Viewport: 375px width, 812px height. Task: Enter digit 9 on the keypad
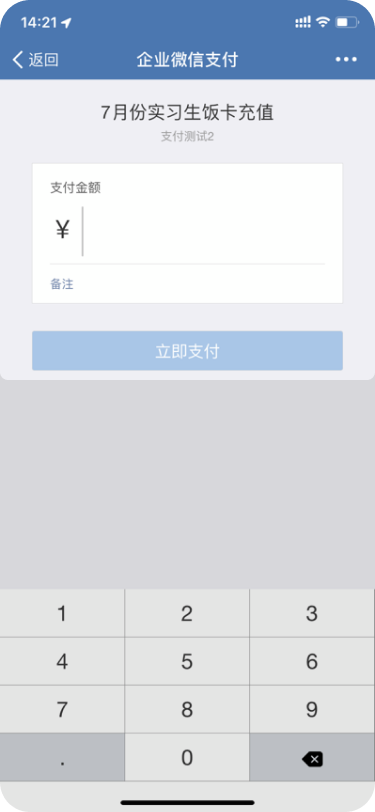312,709
